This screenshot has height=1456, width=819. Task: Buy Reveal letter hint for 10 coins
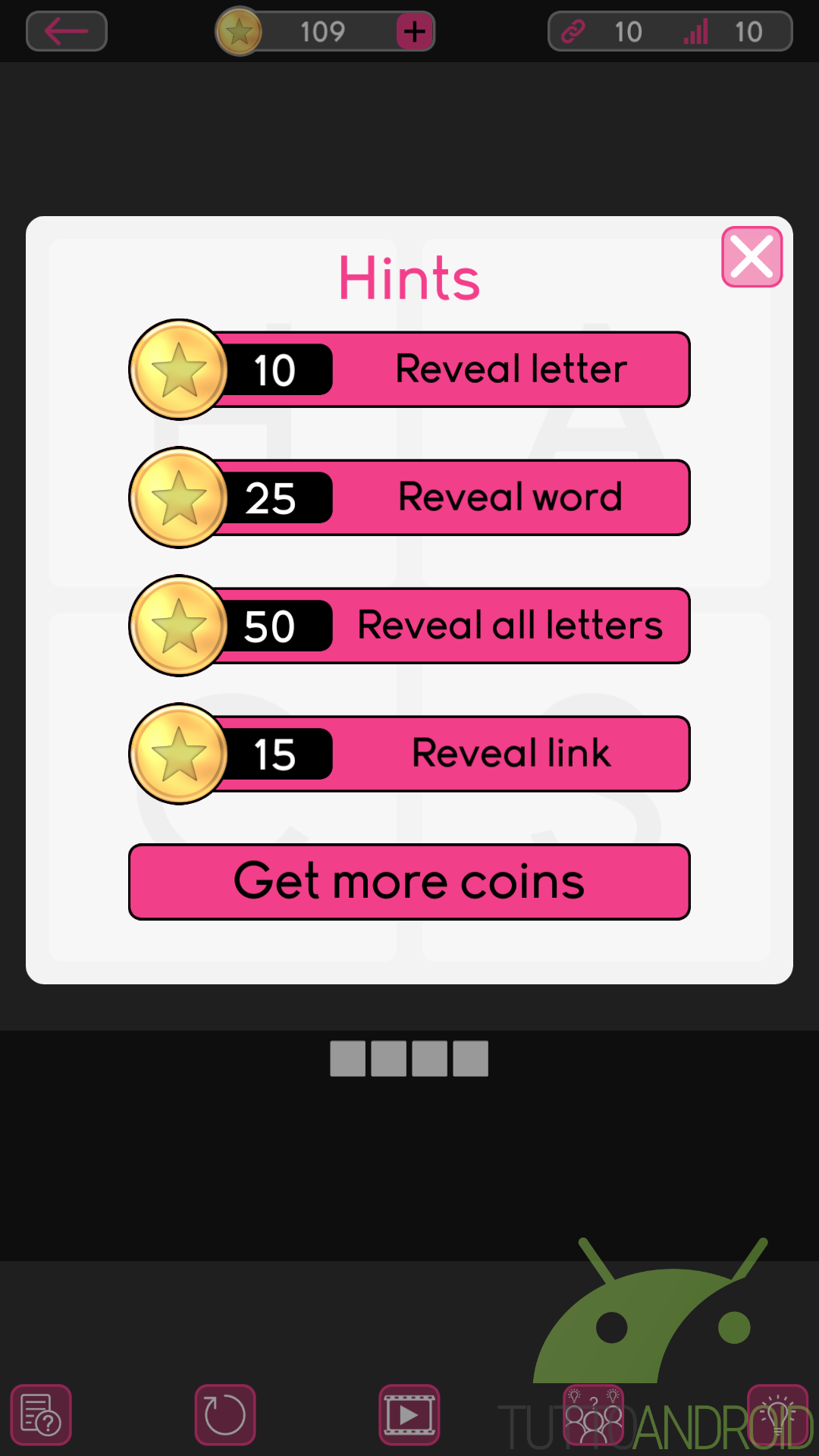(409, 369)
